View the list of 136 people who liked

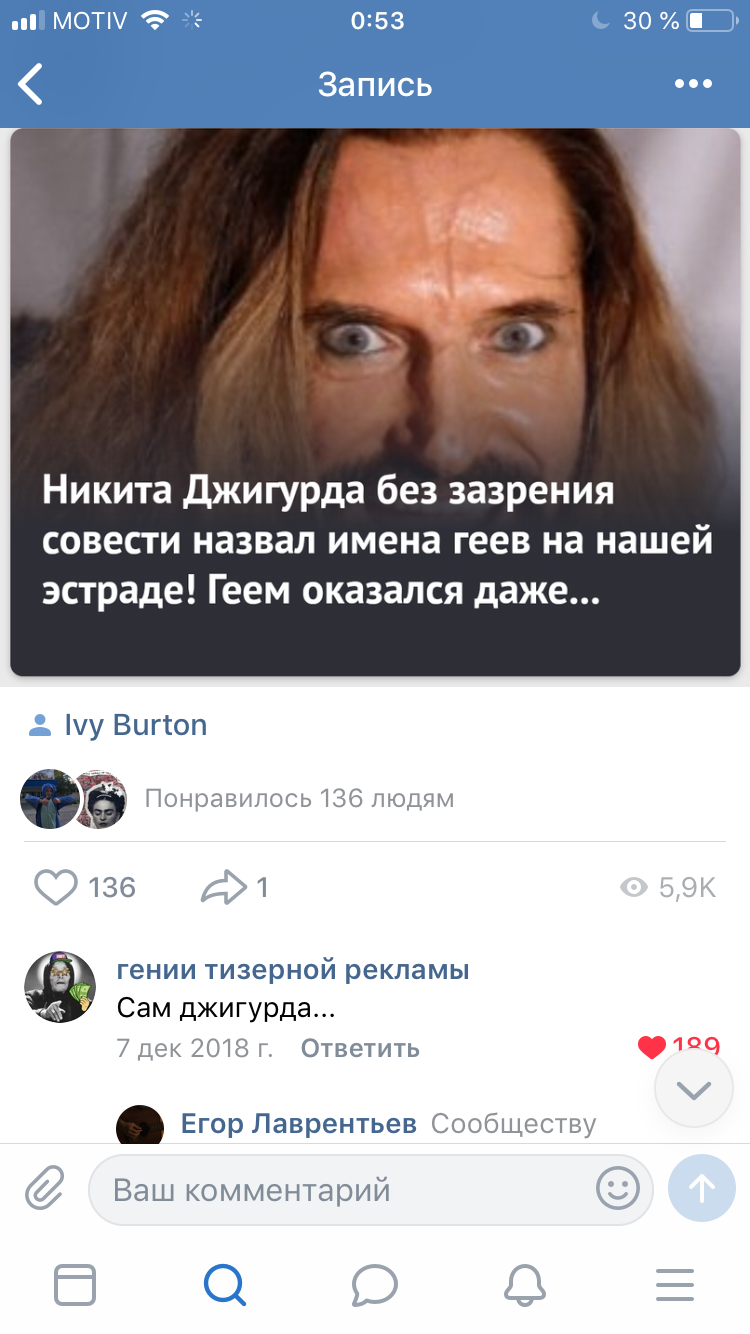point(299,798)
